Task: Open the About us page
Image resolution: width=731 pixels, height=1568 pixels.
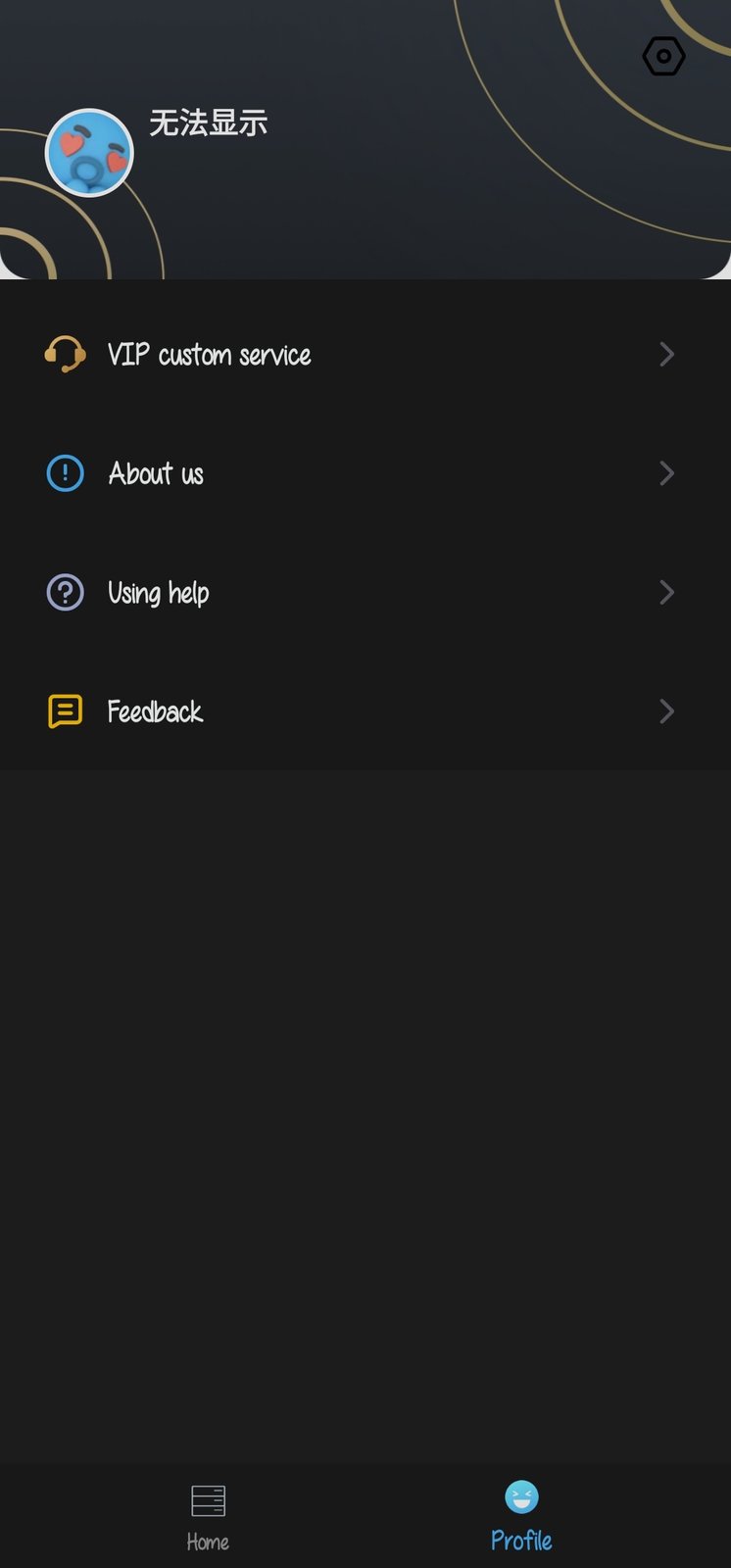Action: (365, 474)
